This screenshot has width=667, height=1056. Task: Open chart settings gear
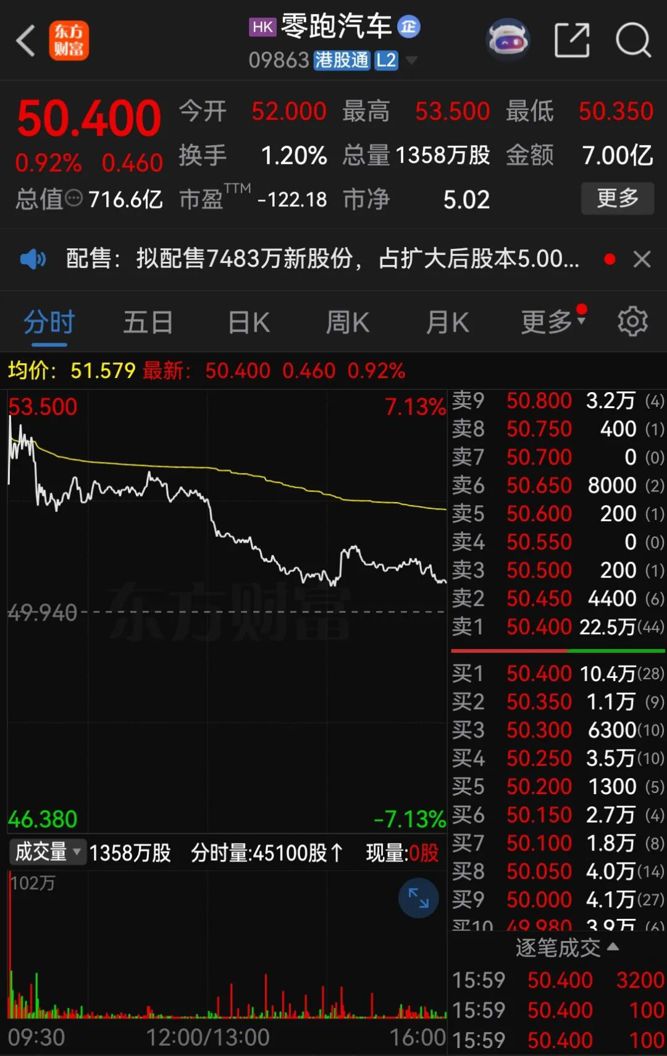click(x=632, y=322)
